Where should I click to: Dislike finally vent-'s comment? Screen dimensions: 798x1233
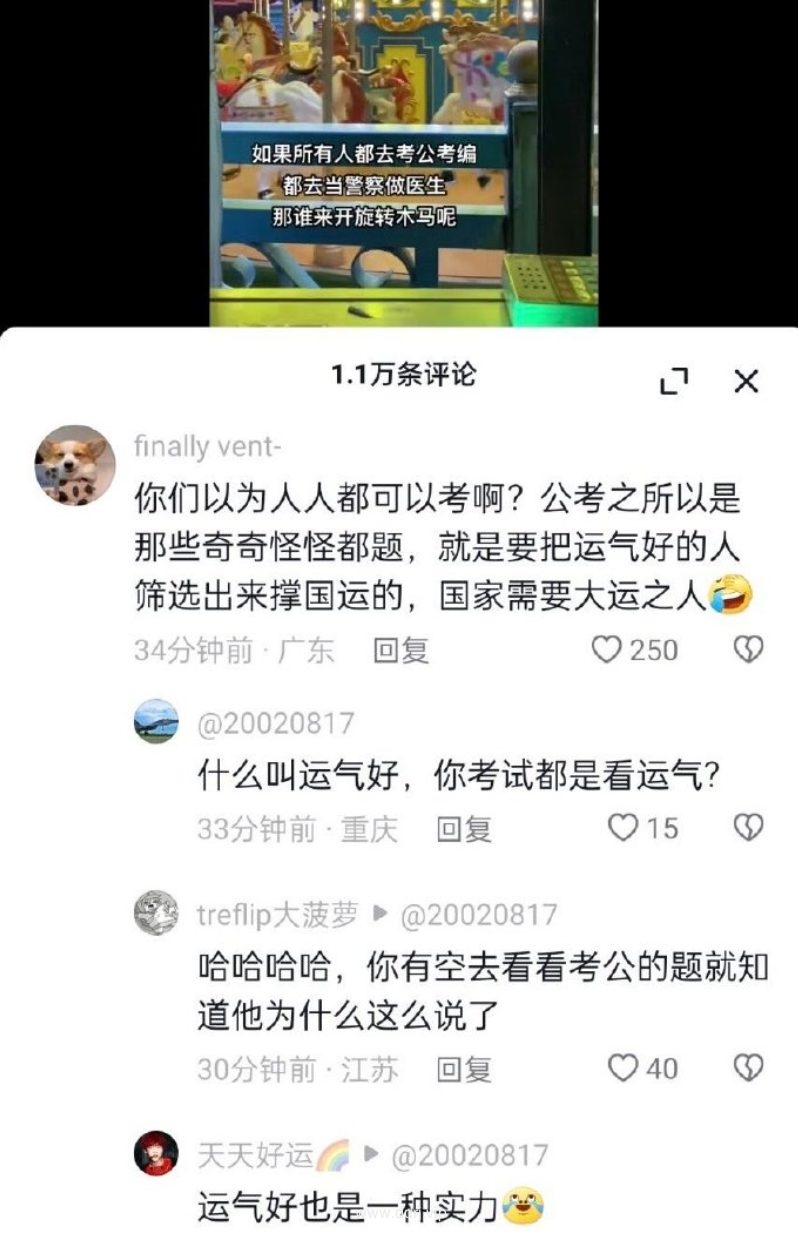(748, 650)
